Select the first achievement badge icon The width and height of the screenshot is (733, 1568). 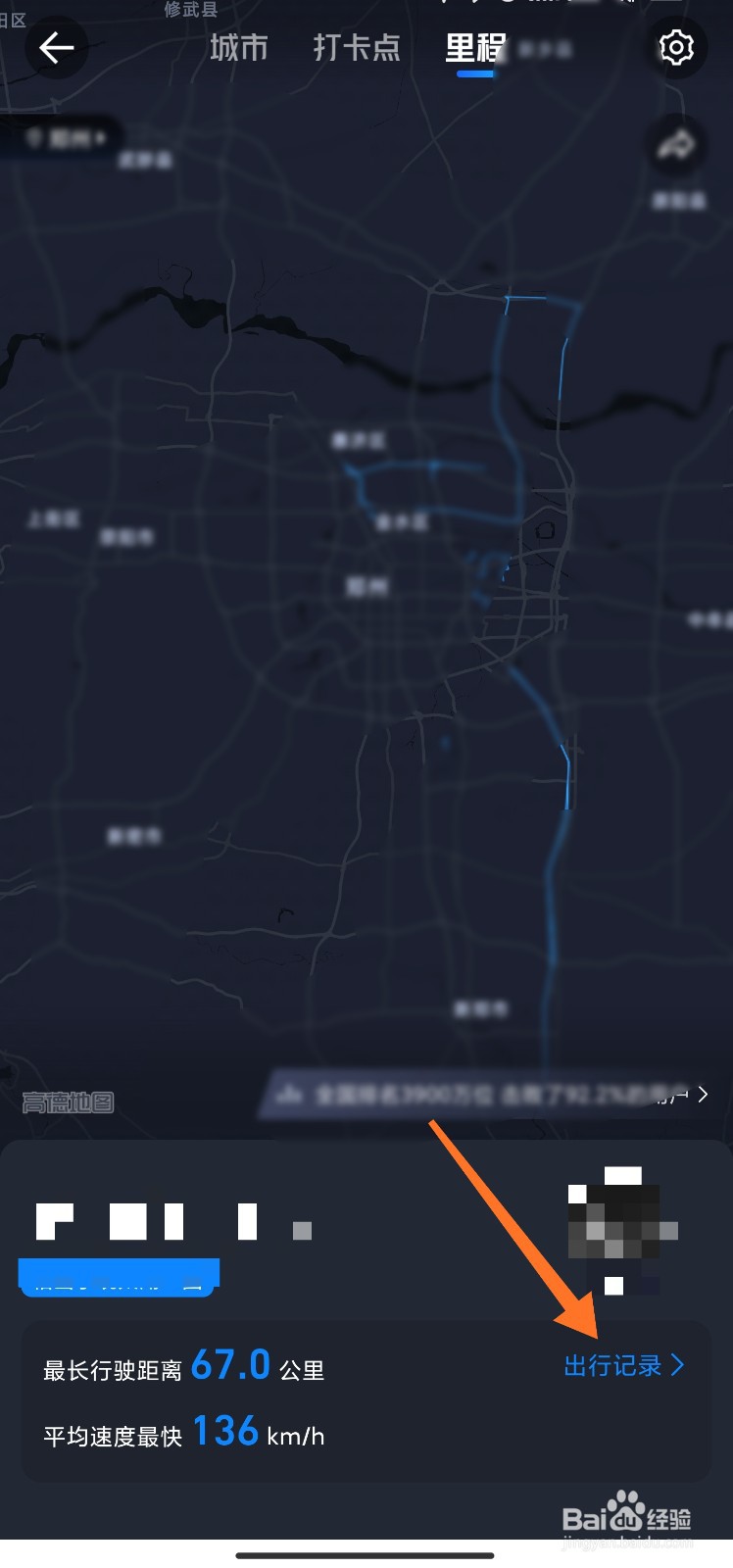point(56,1220)
